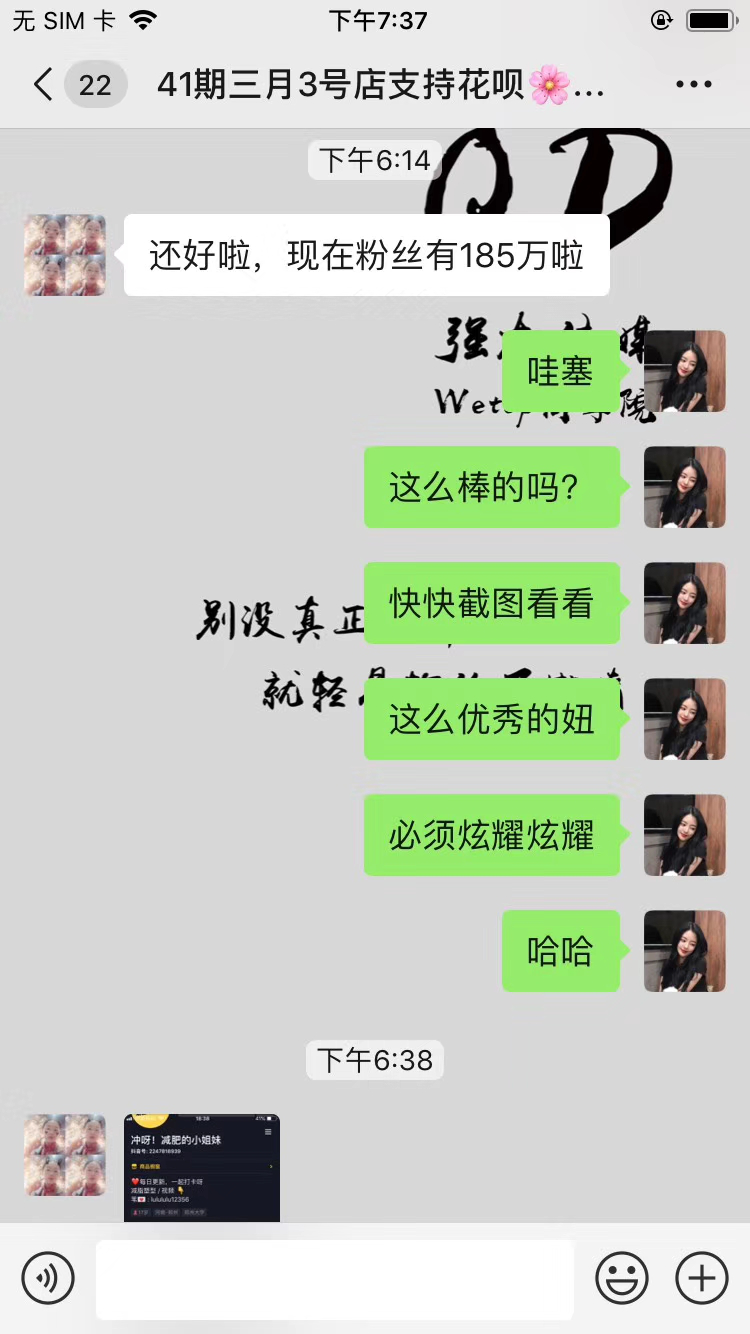The width and height of the screenshot is (750, 1334).
Task: Tap my avatar beside 哇塞 message
Action: pos(685,371)
